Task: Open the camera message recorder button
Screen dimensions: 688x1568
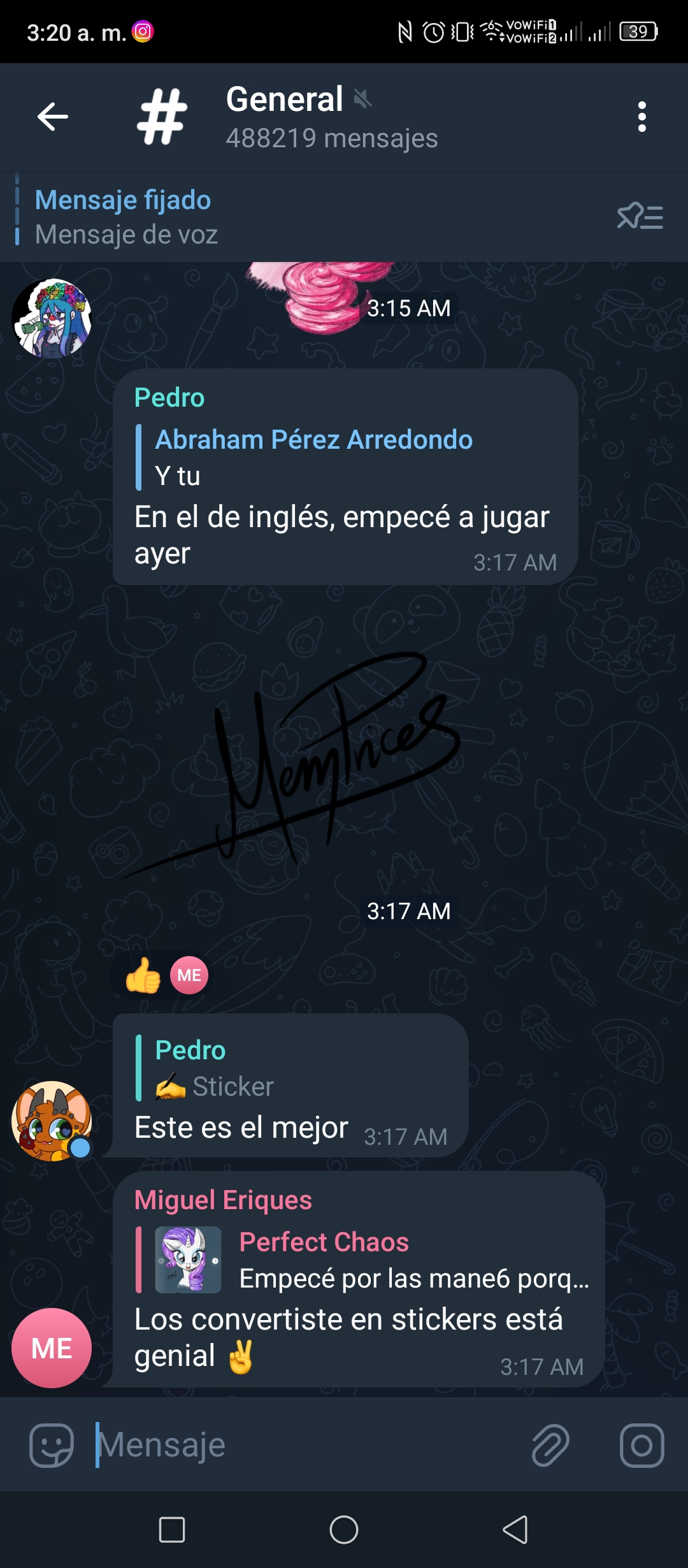Action: click(x=641, y=1445)
